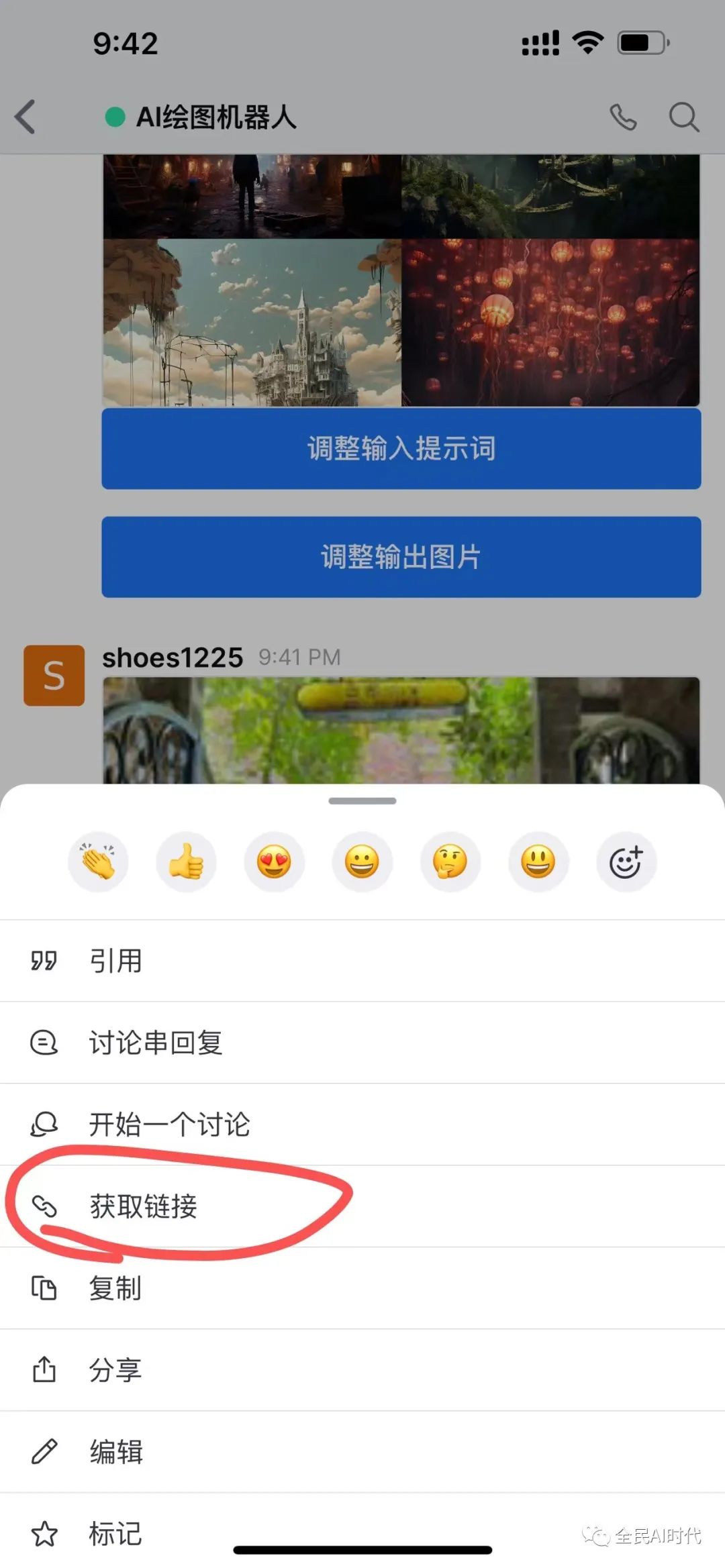Open the generated four-image artwork grid
Image resolution: width=725 pixels, height=1568 pixels.
click(x=401, y=280)
